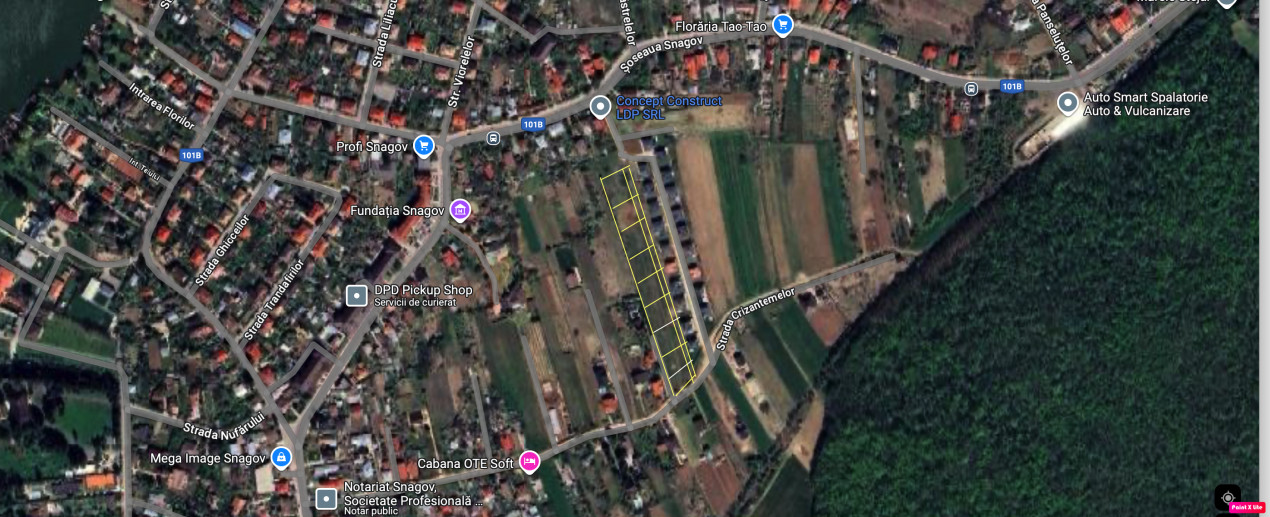Select the Fundația Snagov place pin
The width and height of the screenshot is (1270, 517).
460,210
